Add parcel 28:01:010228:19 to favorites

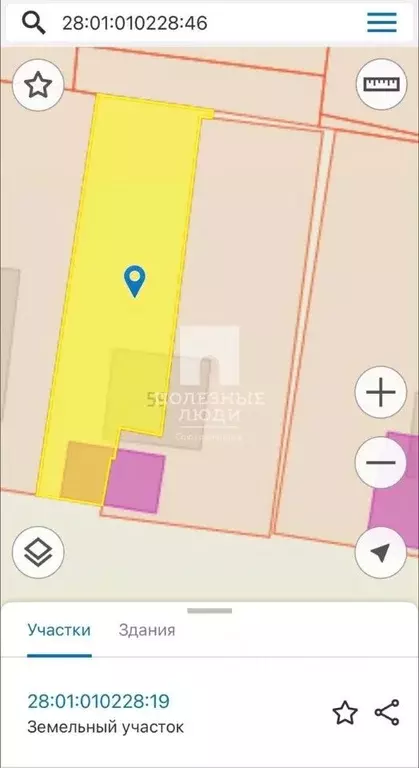(345, 713)
